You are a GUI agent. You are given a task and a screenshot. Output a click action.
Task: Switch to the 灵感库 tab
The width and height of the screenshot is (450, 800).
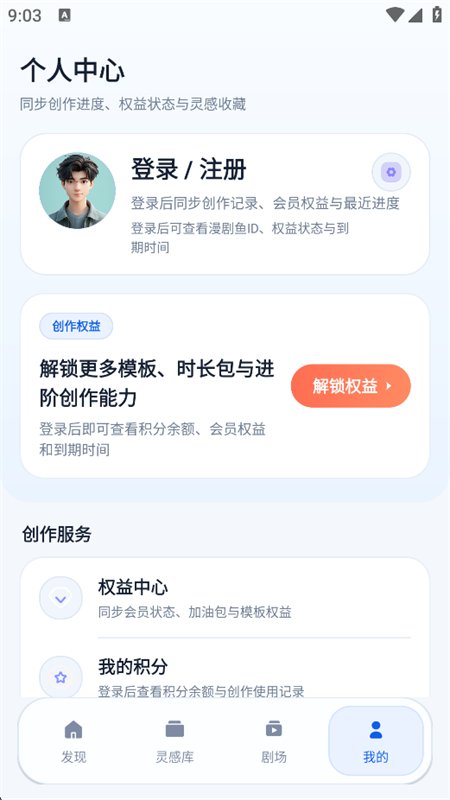point(174,741)
